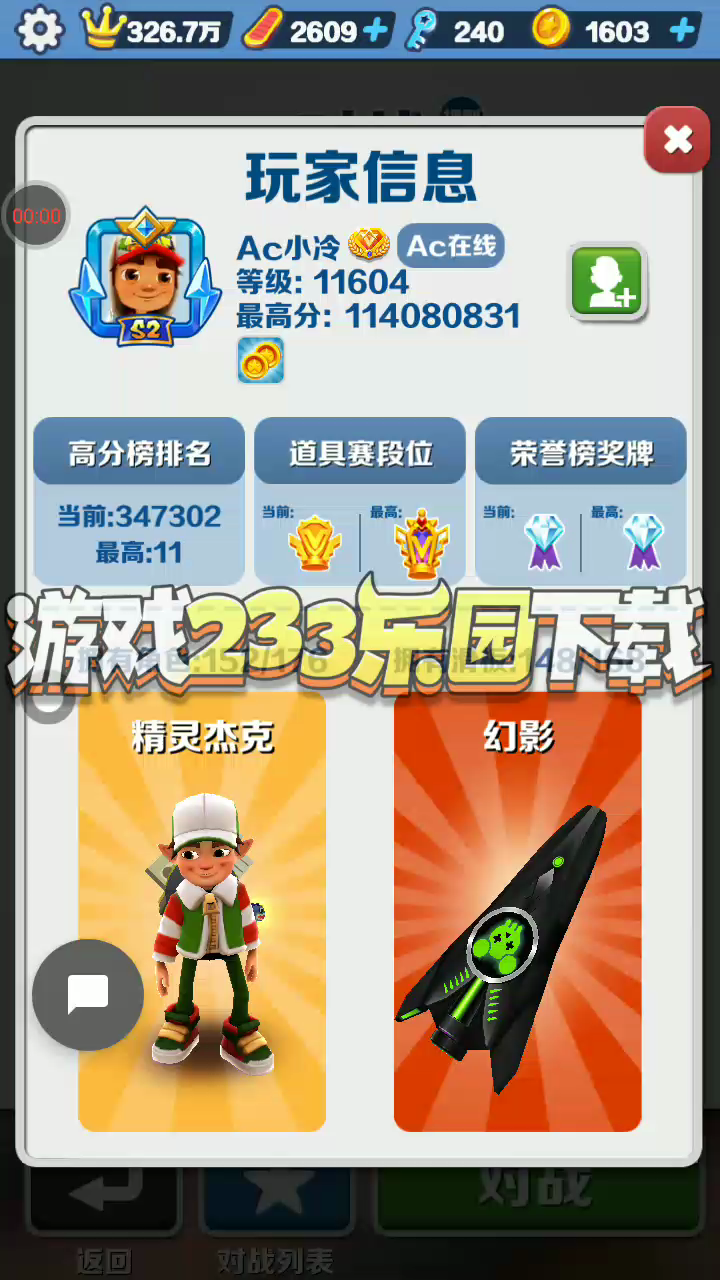
Task: Open the 荣誉榜奖牌 medals panel
Action: (581, 500)
